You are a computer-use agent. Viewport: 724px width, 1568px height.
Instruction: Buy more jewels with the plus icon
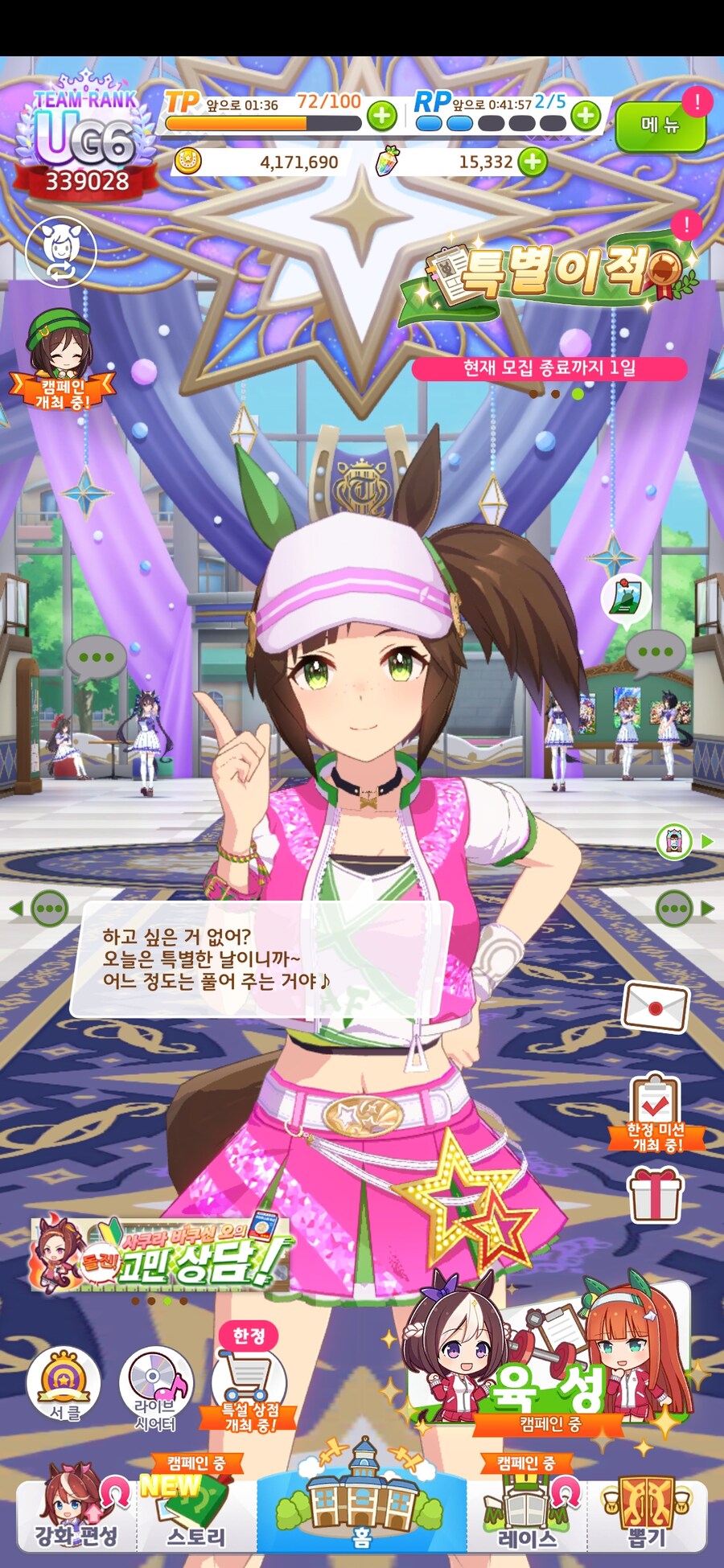(532, 162)
